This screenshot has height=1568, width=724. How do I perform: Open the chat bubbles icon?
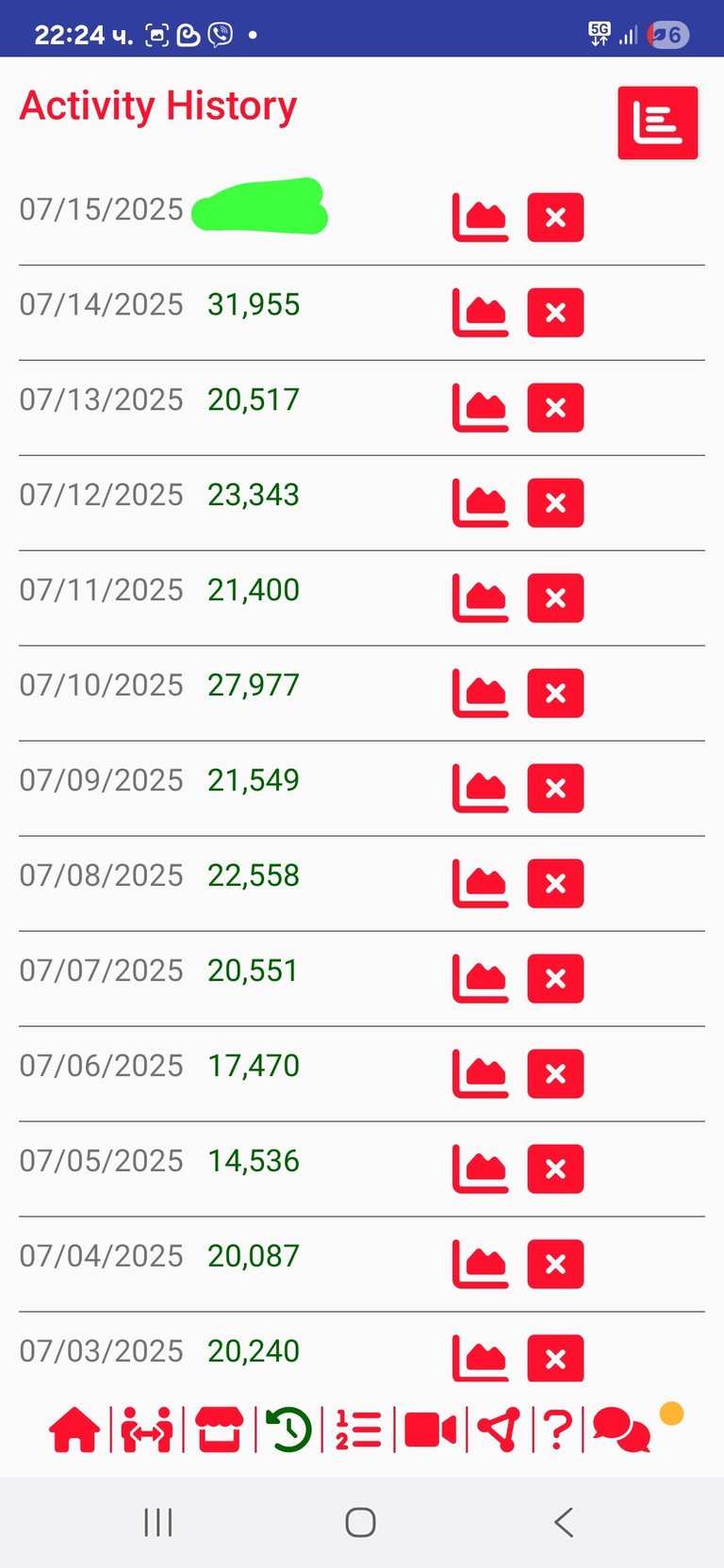point(621,1429)
